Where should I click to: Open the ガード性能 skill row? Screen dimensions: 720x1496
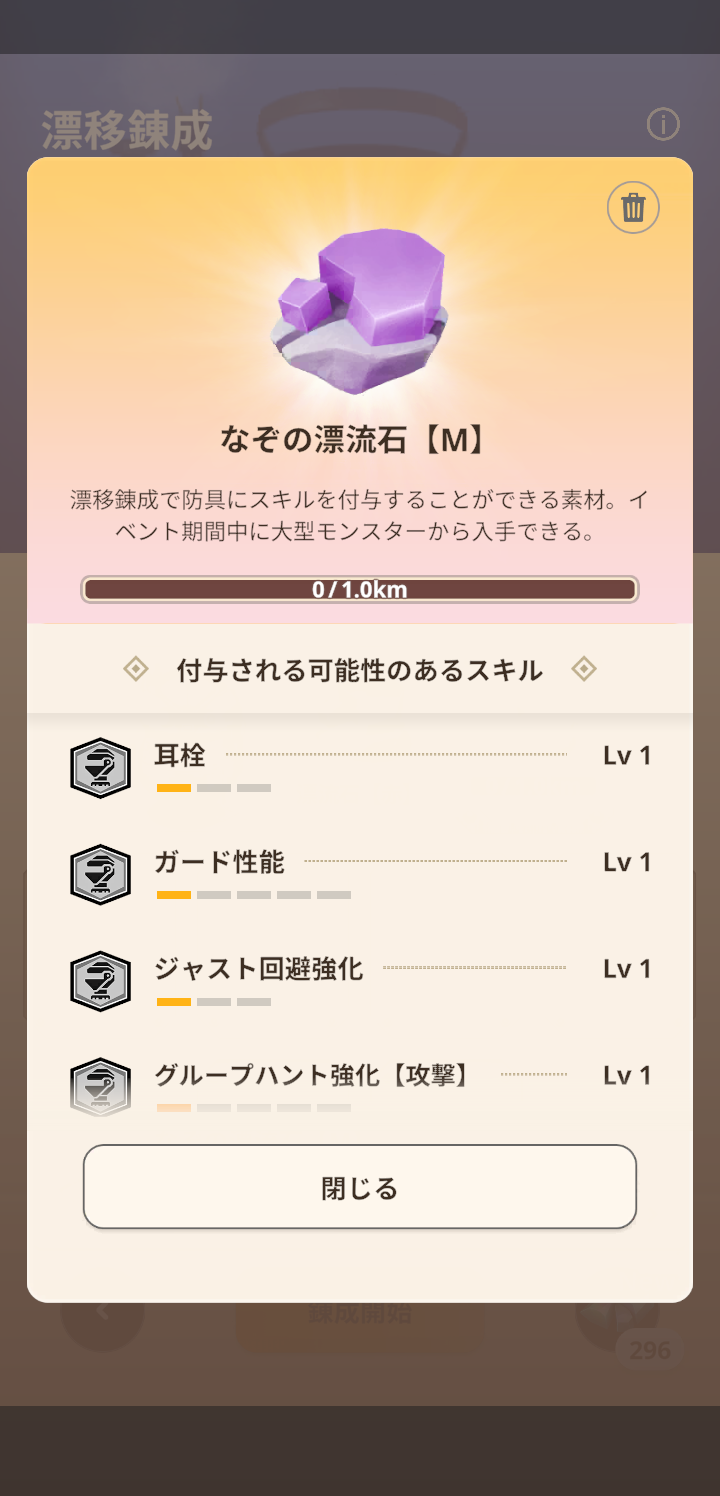click(360, 874)
